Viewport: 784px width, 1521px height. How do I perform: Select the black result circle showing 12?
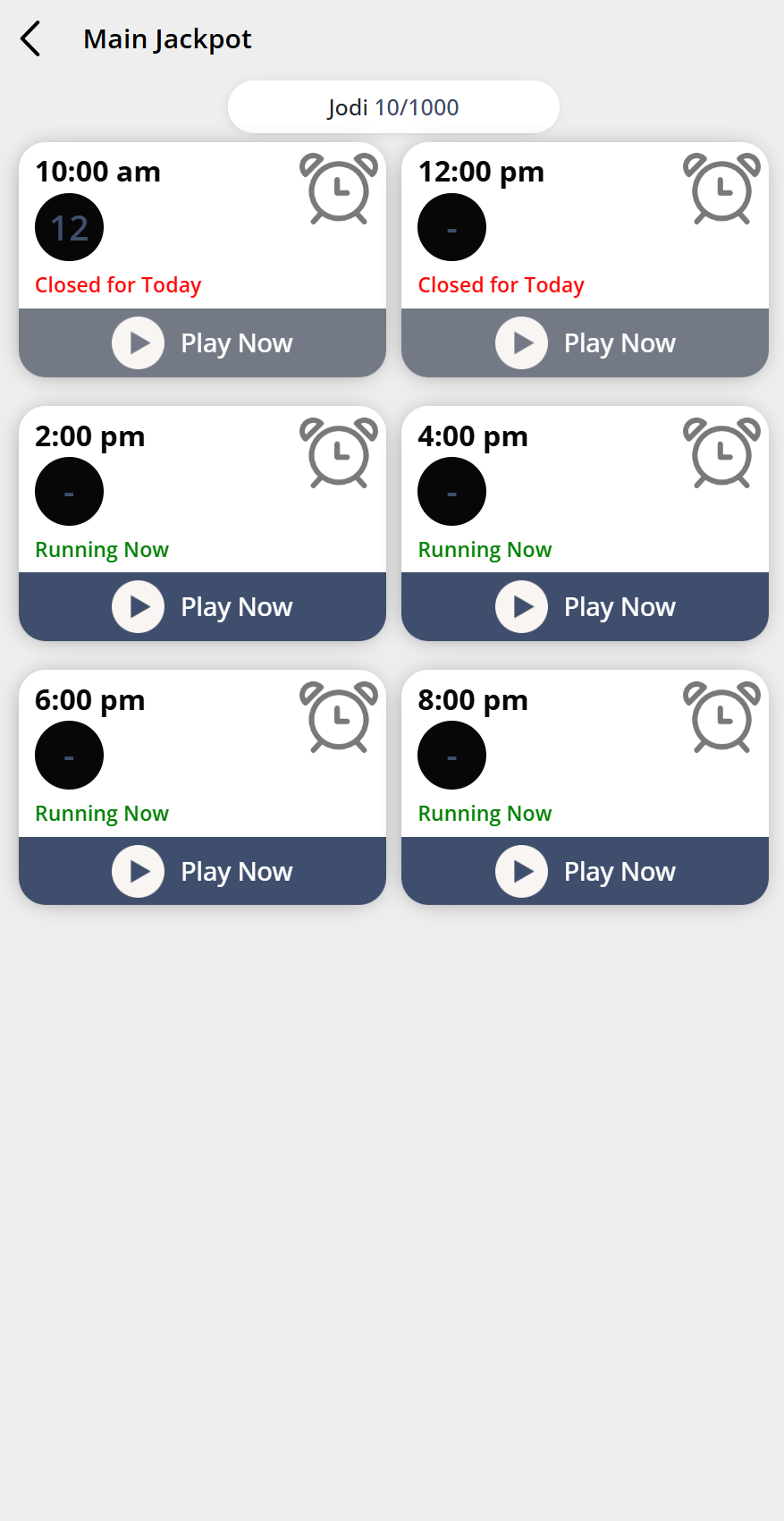(69, 227)
